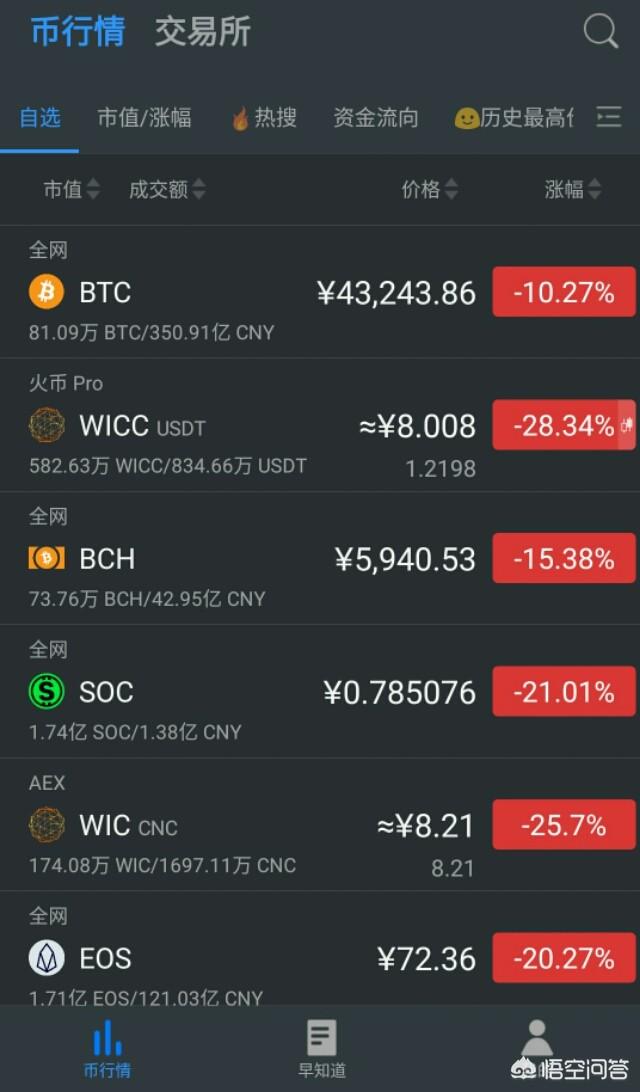This screenshot has width=640, height=1092.
Task: Open the 历史最高 tab
Action: [516, 118]
